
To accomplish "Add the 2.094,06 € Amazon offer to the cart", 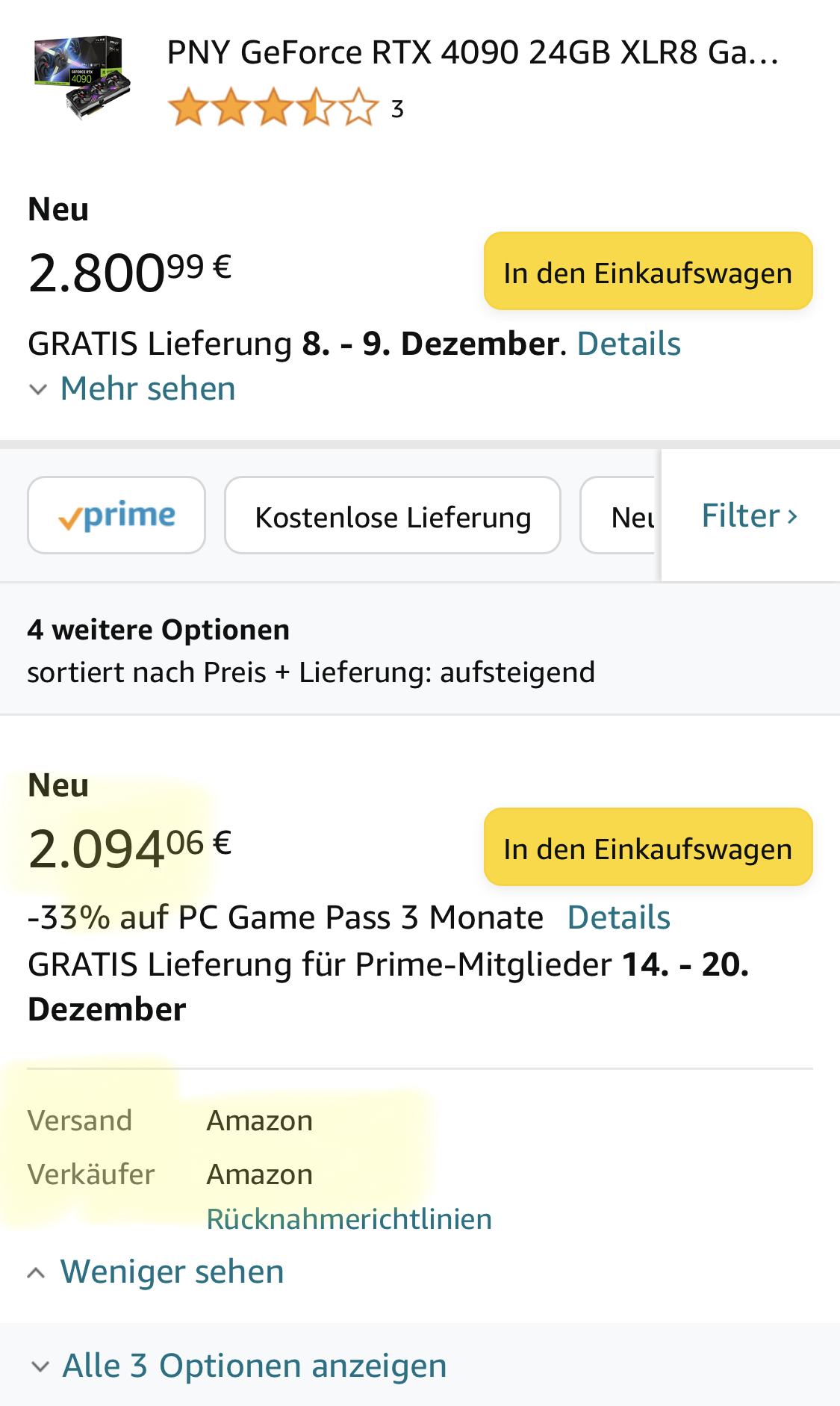I will click(647, 848).
